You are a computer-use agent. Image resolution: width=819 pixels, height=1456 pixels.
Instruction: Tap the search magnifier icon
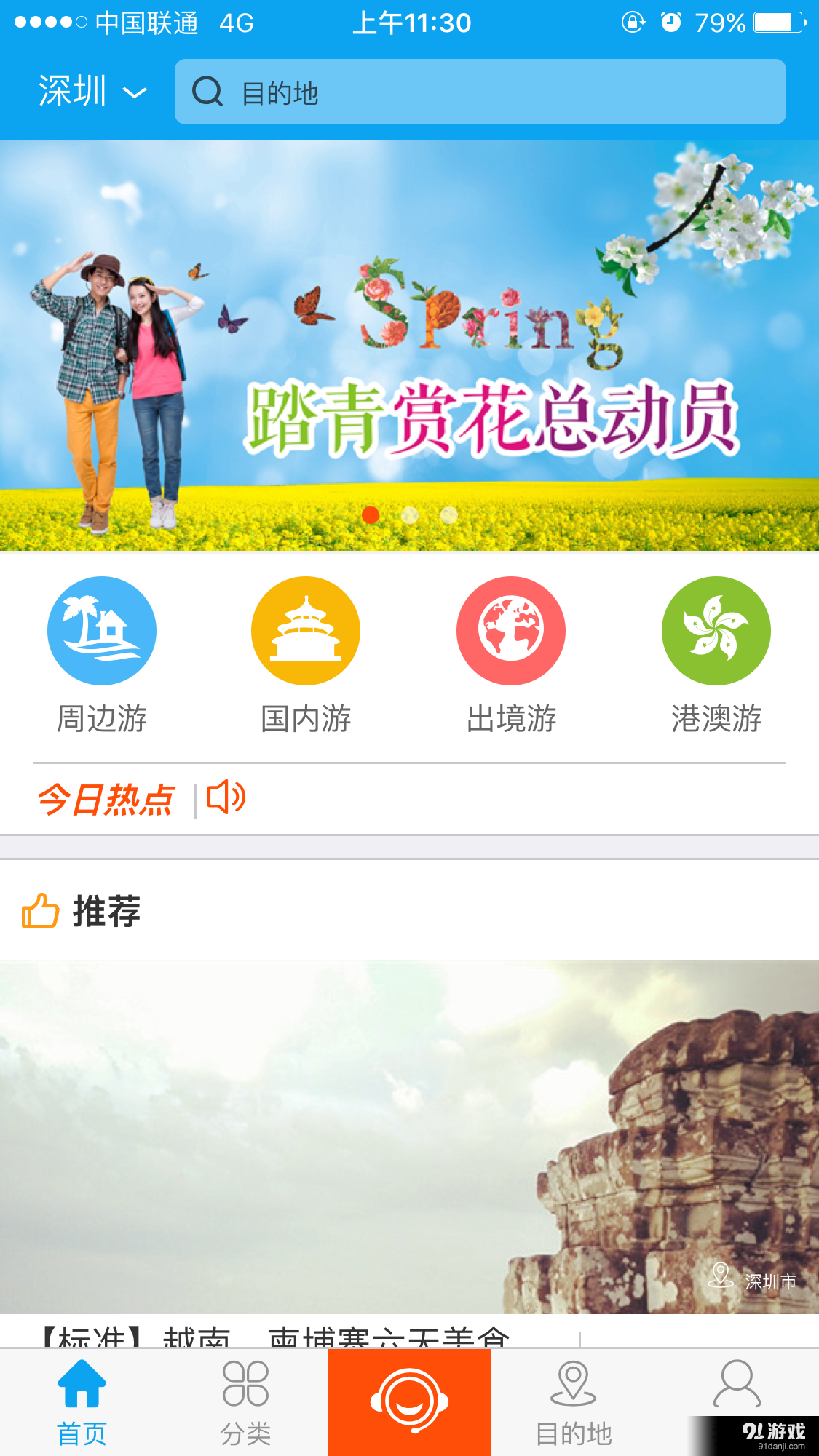tap(207, 92)
